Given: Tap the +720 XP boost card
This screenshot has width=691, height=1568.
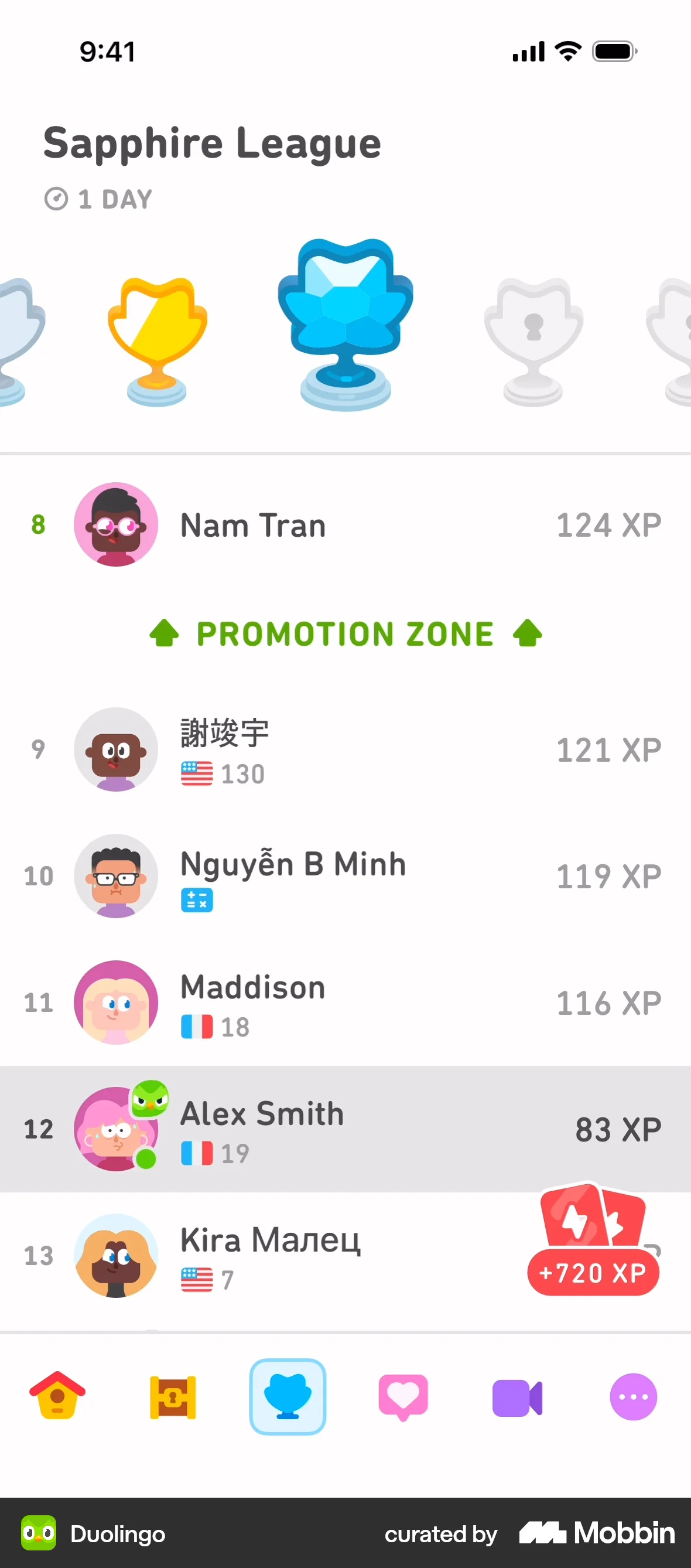Looking at the screenshot, I should 592,1270.
